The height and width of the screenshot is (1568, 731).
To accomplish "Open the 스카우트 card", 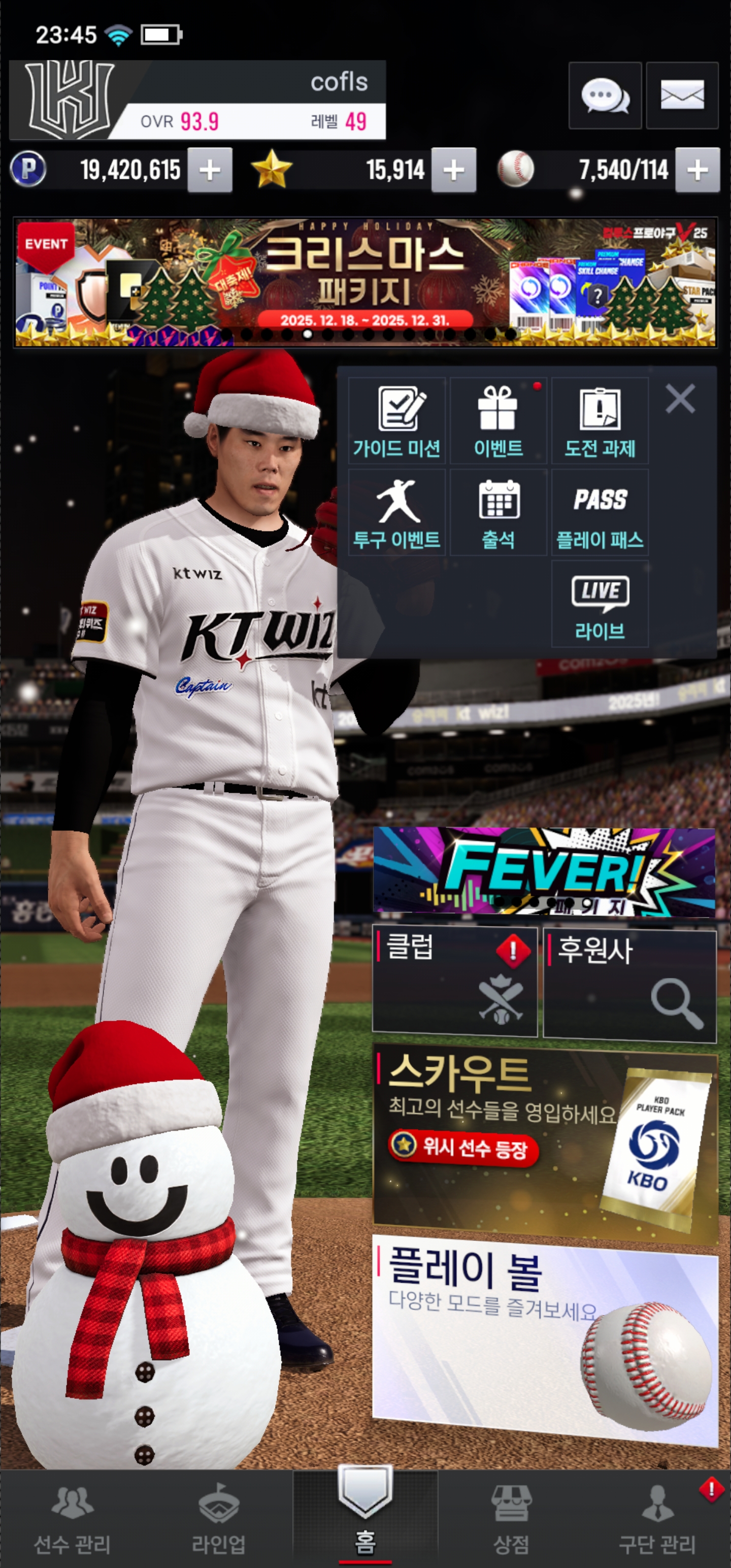I will (545, 1138).
